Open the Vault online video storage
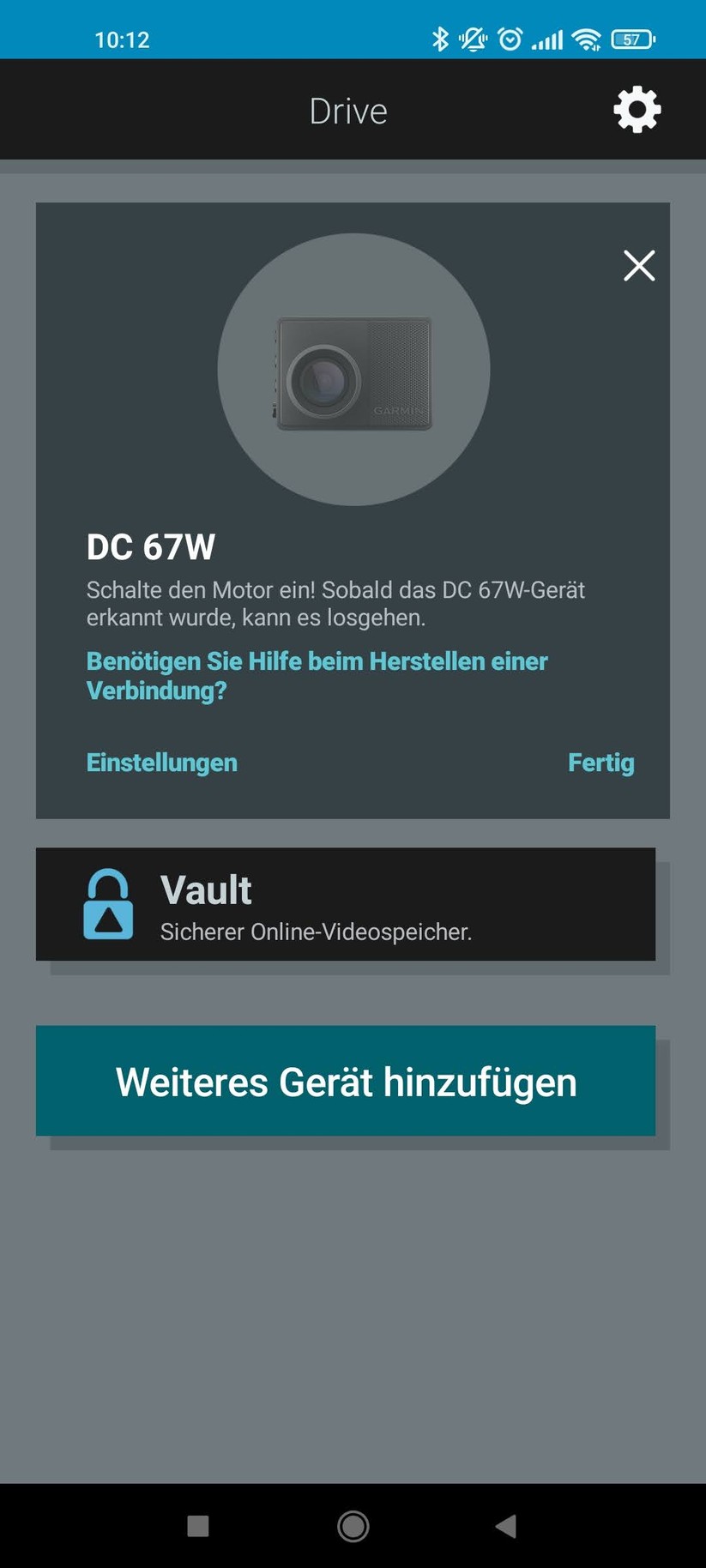 345,904
